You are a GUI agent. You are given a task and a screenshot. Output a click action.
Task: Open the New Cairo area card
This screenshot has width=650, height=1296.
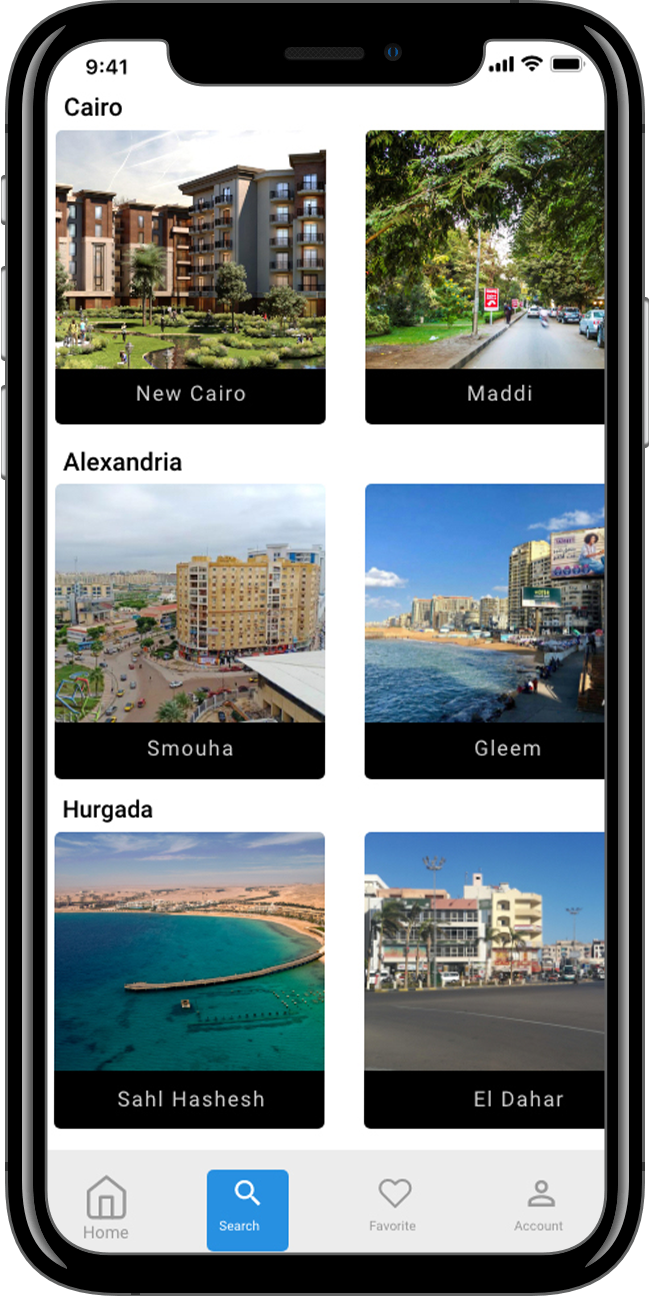point(190,277)
